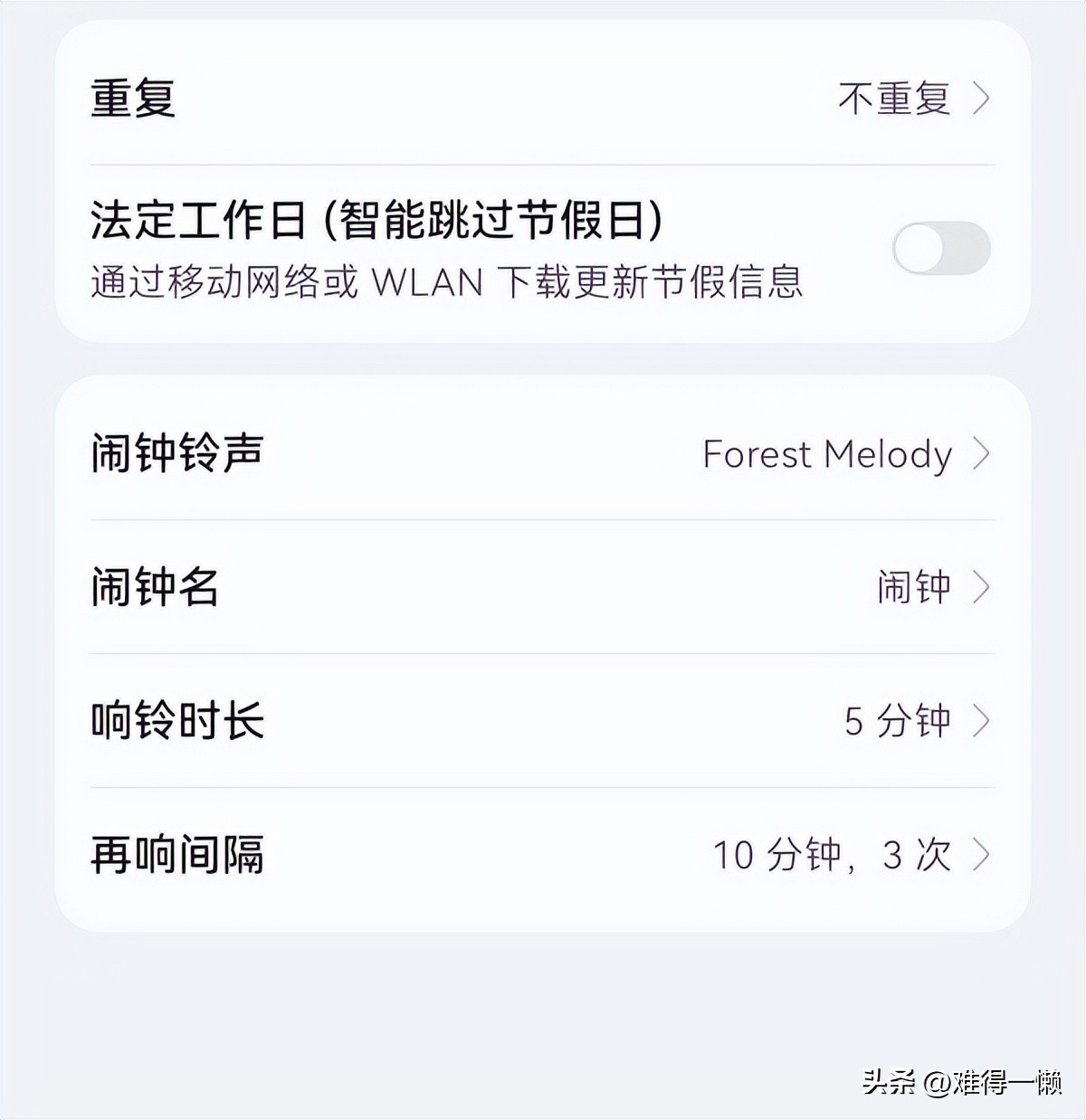The image size is (1086, 1120).
Task: Open the 闹钟名 alarm name editor
Action: click(x=362, y=588)
